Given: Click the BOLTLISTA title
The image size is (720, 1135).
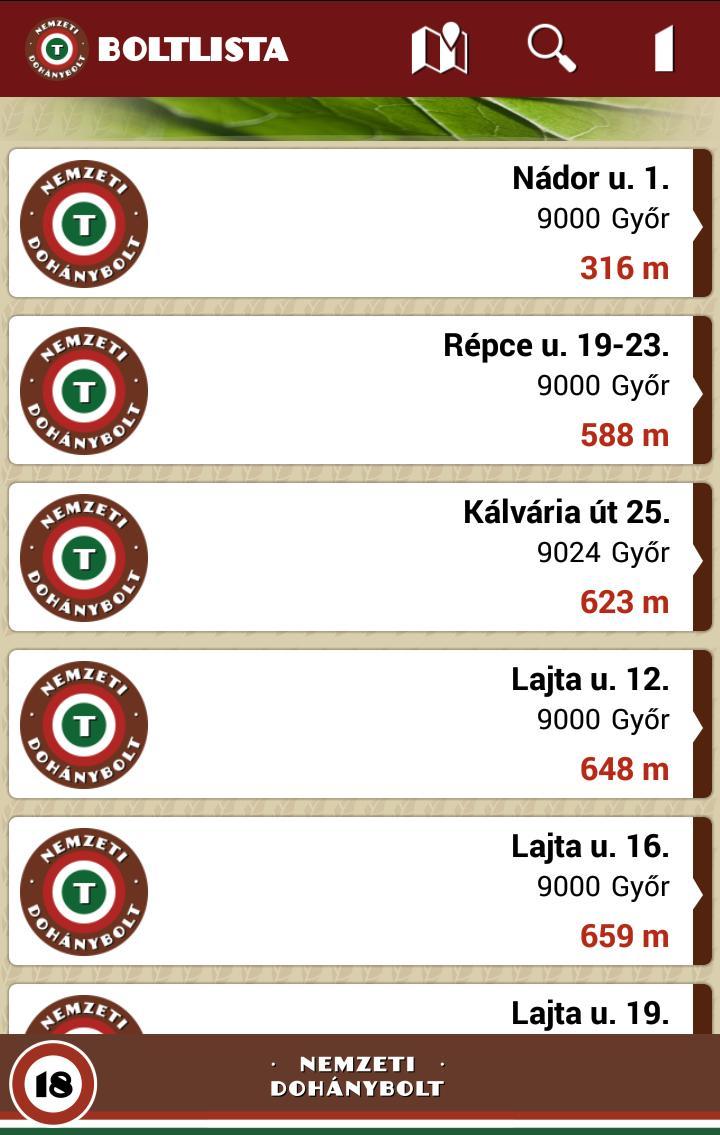Looking at the screenshot, I should pyautogui.click(x=193, y=47).
